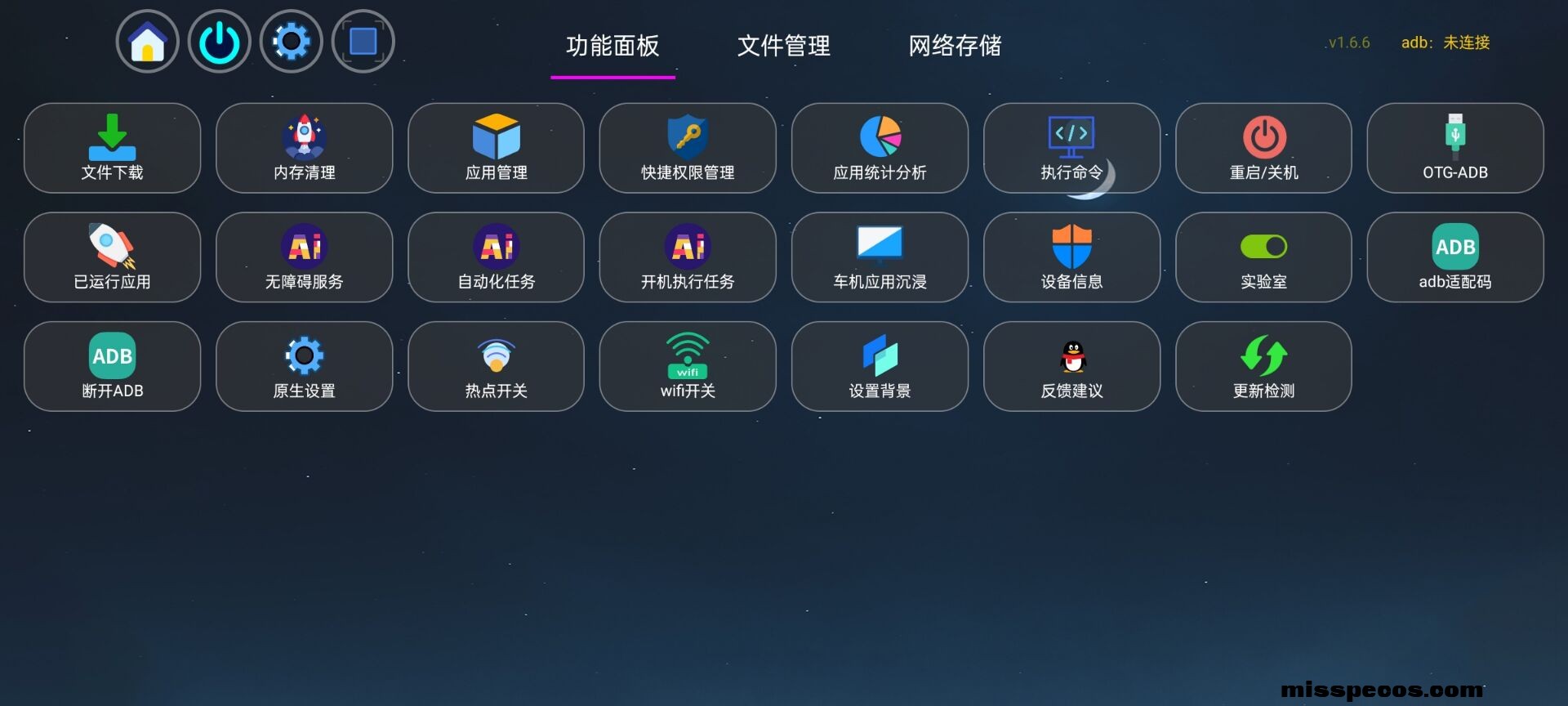Run 更新检测
1568x706 pixels.
tap(1263, 366)
